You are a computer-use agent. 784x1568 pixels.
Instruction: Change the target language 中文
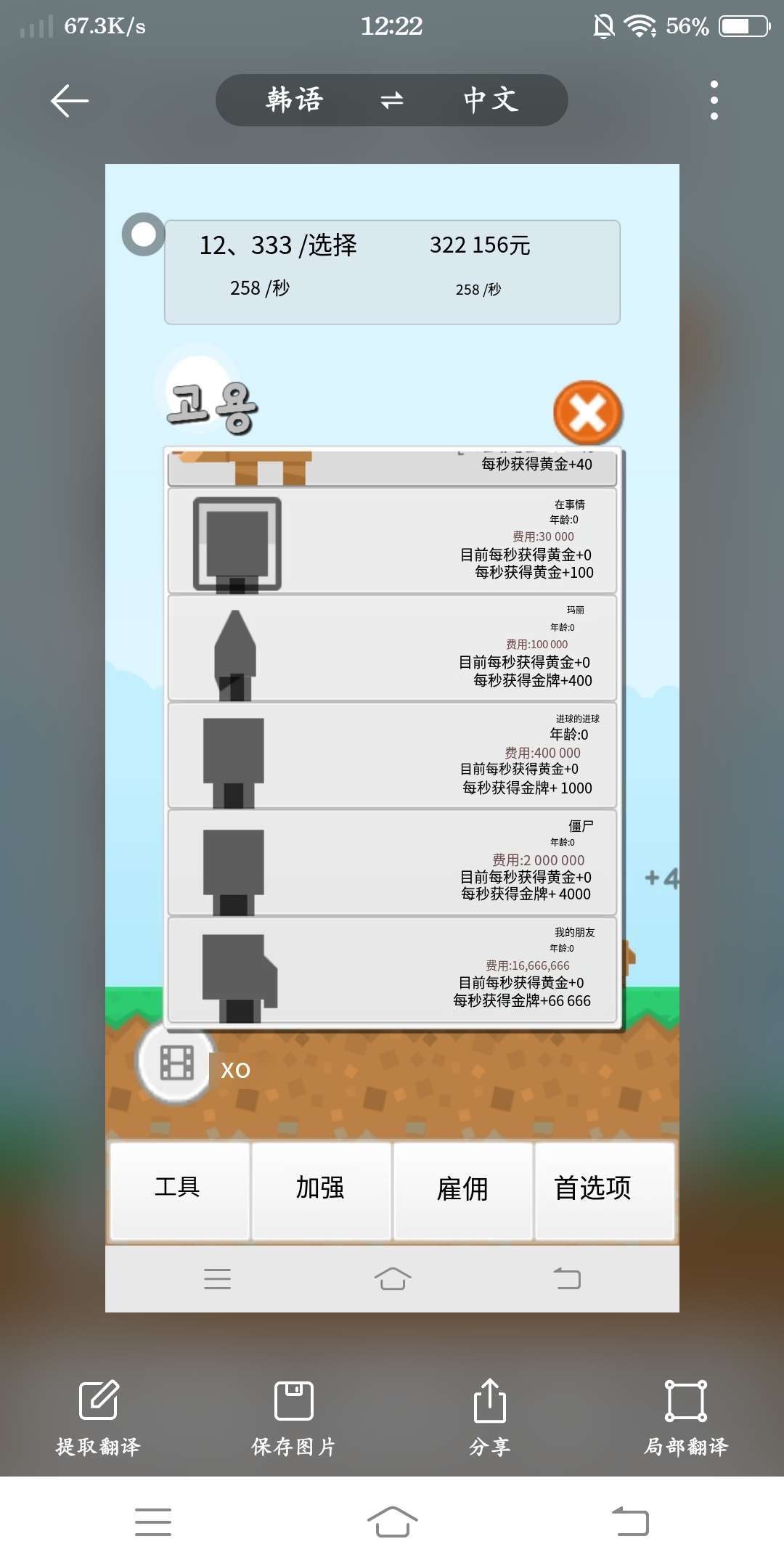(x=491, y=100)
